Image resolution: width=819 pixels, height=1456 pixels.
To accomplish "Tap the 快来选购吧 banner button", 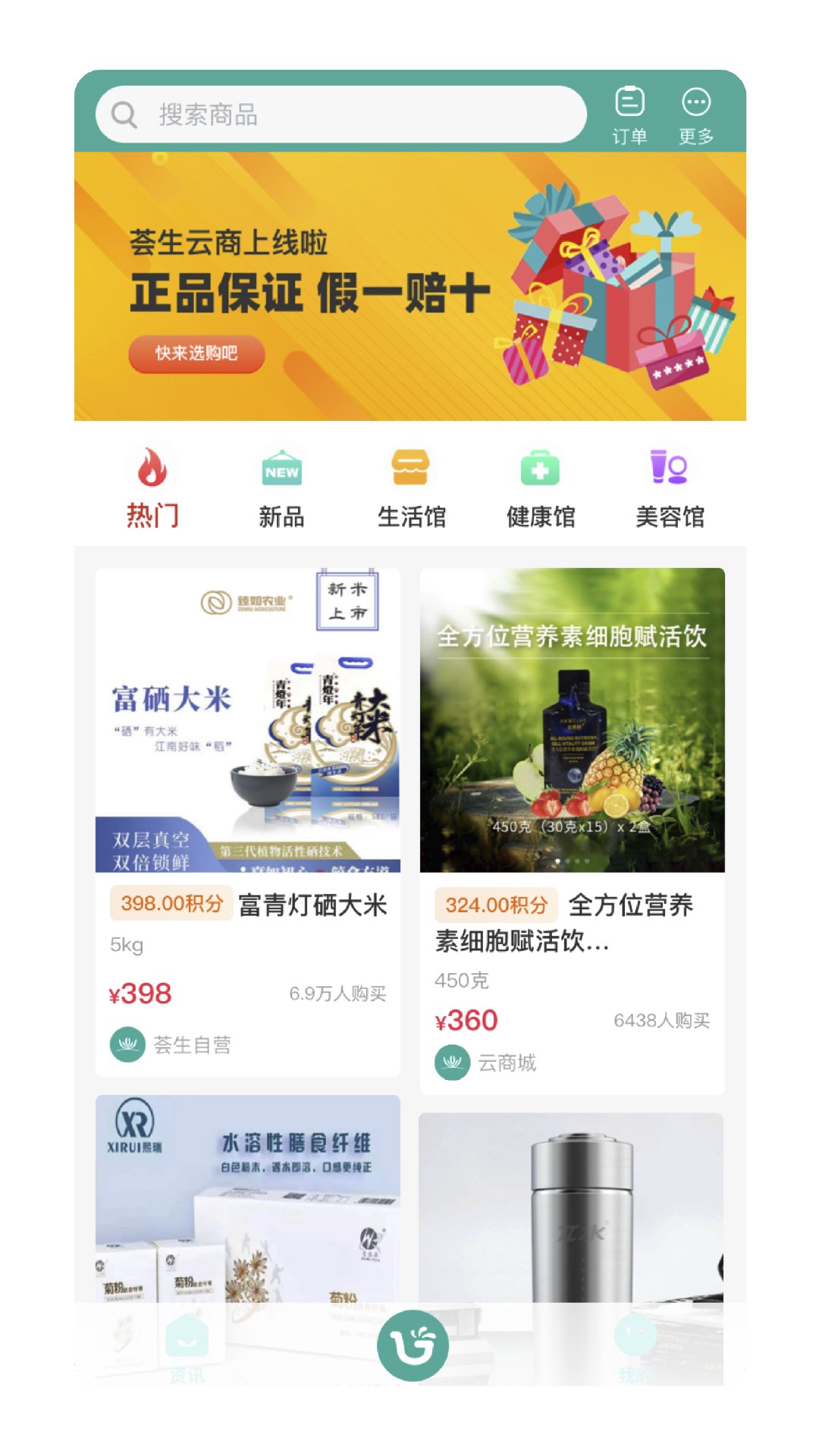I will point(196,353).
